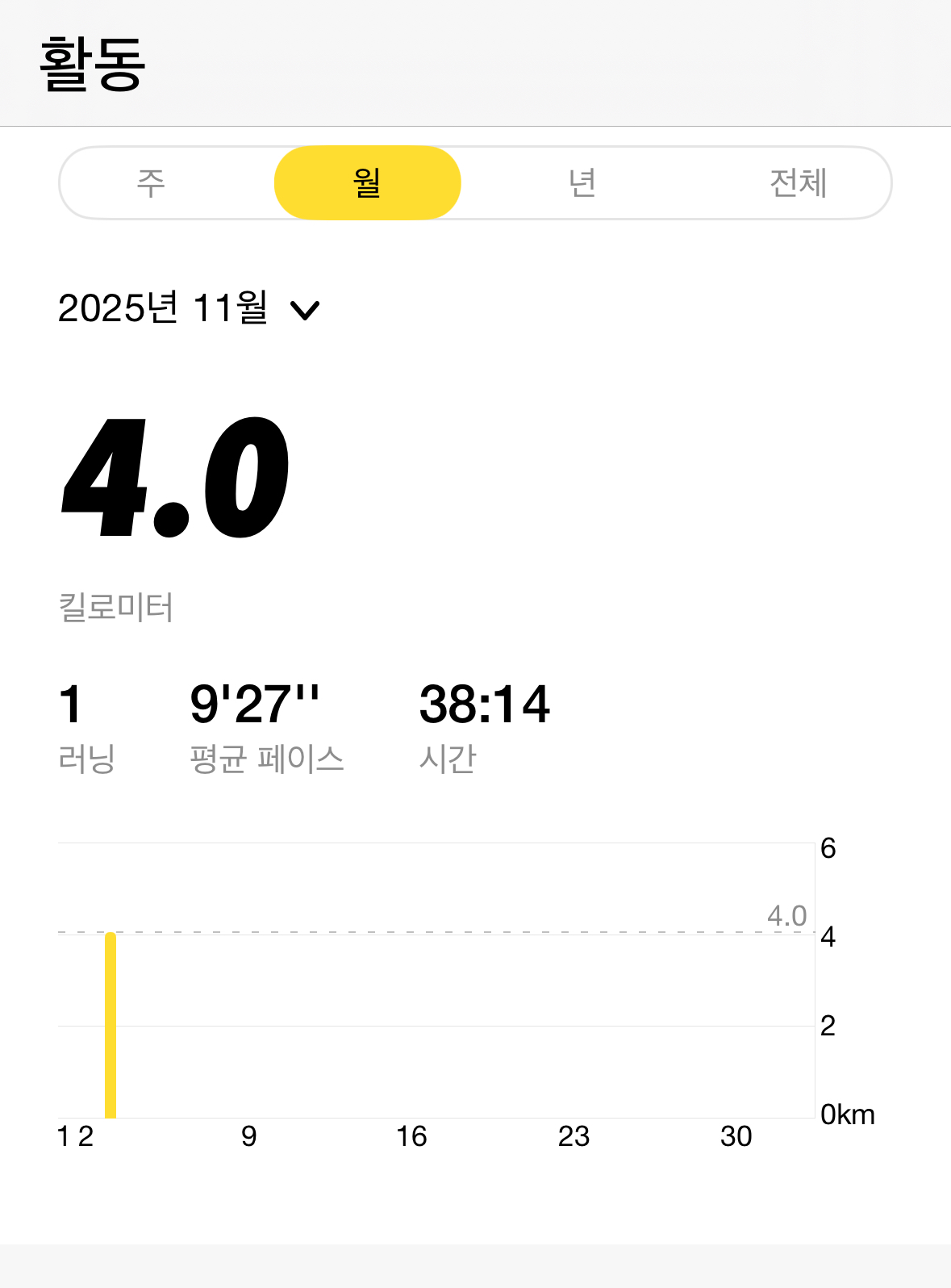Open the 2025년 11월 month picker
Viewport: 951px width, 1288px height.
click(x=164, y=309)
